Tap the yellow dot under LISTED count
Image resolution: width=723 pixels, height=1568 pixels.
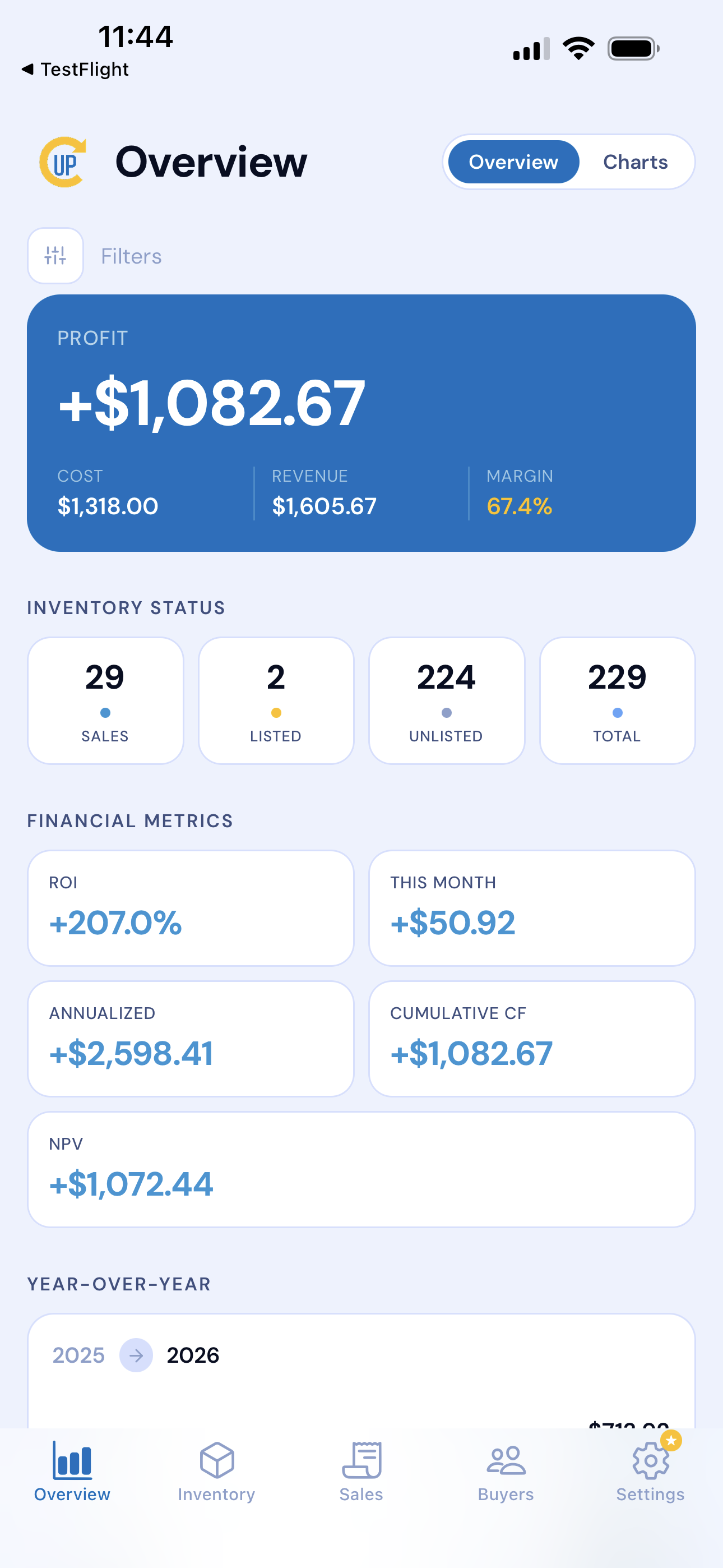pyautogui.click(x=276, y=712)
